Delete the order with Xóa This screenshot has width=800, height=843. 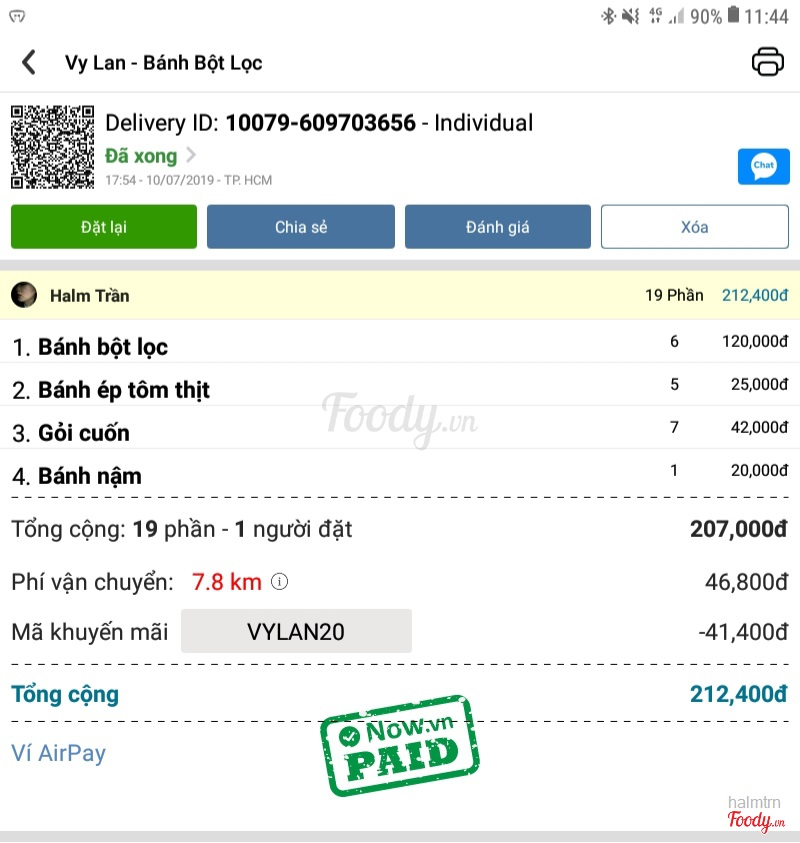tap(694, 227)
